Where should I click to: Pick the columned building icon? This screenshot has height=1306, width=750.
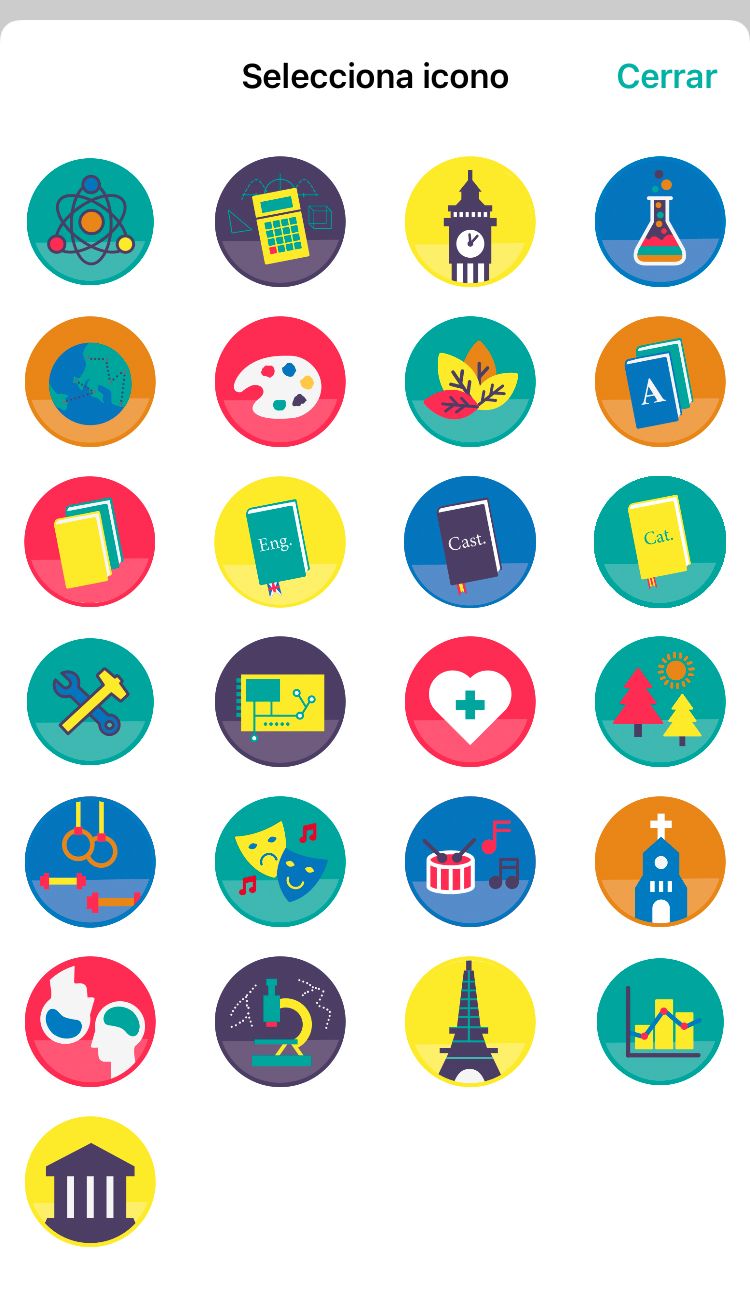click(90, 1182)
